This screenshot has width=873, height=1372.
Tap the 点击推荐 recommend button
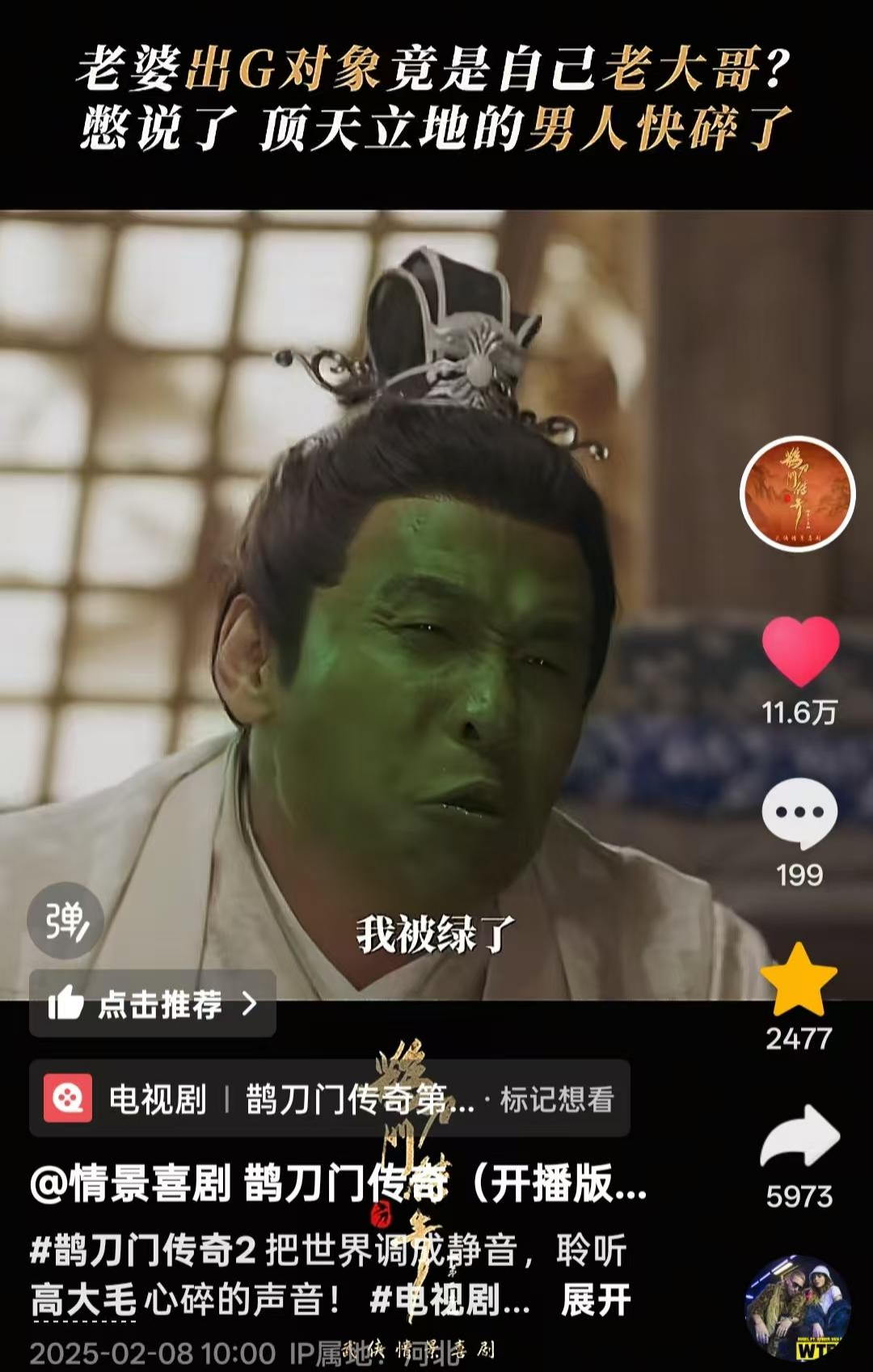153,1004
